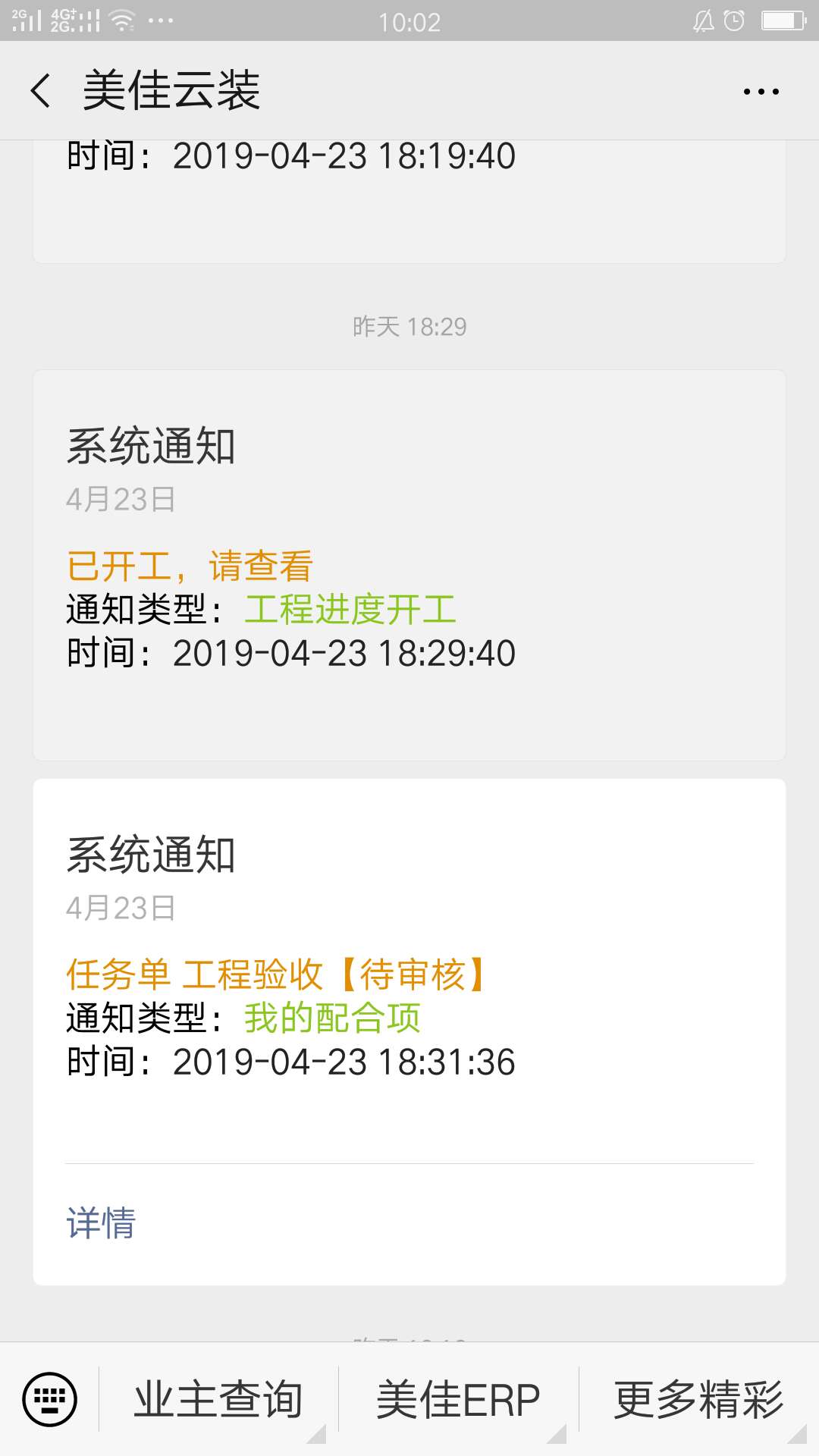The width and height of the screenshot is (819, 1456).
Task: Open the 任务单 工程验收【待审核】 notification card
Action: point(409,986)
